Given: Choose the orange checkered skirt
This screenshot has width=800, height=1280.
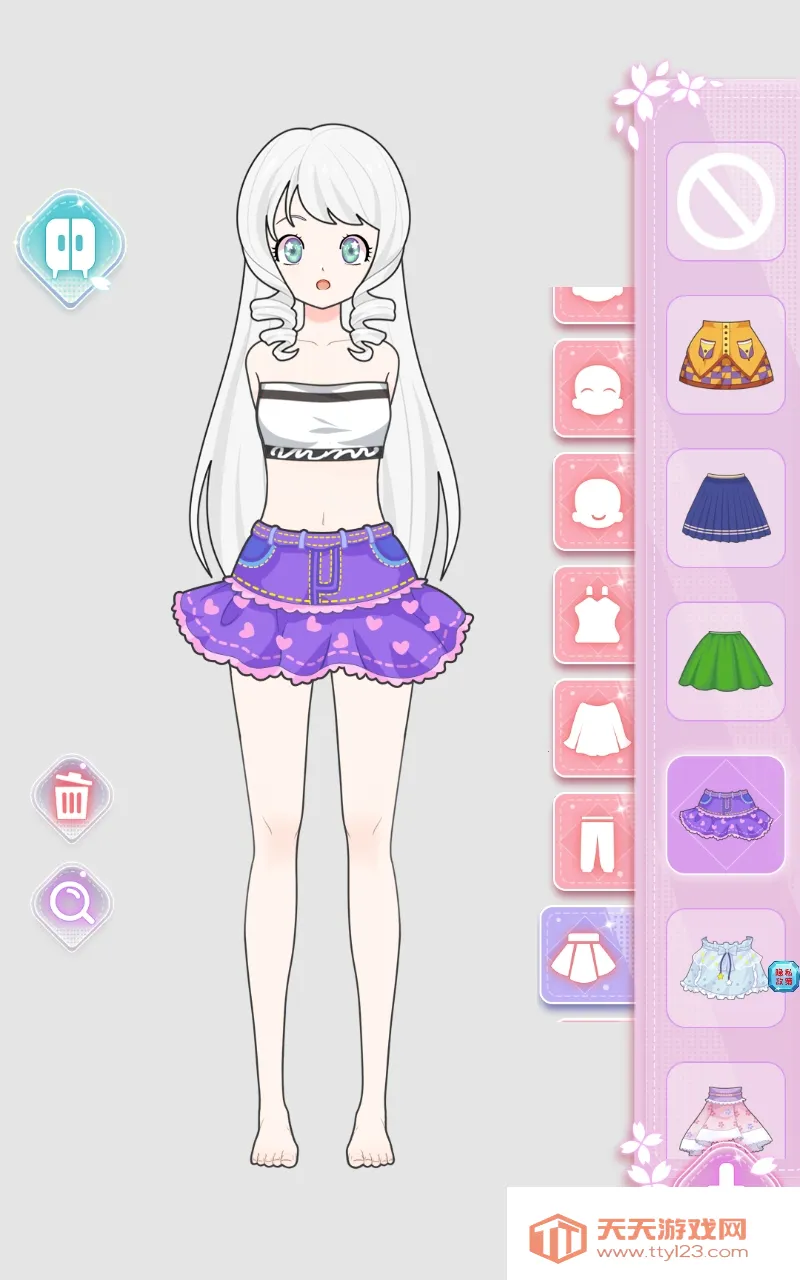Looking at the screenshot, I should click(x=726, y=354).
